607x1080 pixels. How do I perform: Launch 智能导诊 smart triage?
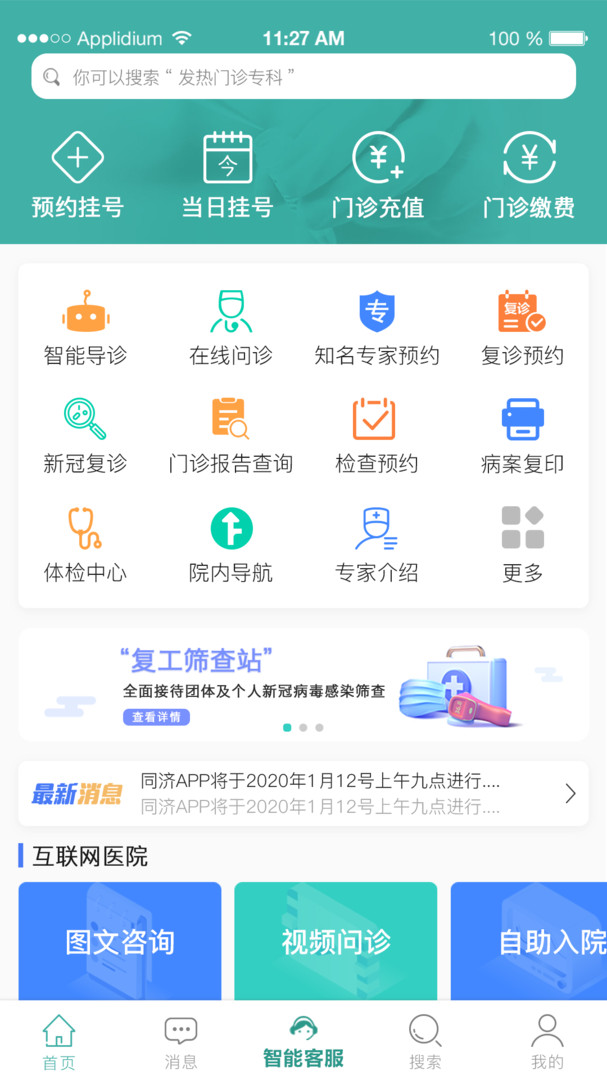point(85,327)
